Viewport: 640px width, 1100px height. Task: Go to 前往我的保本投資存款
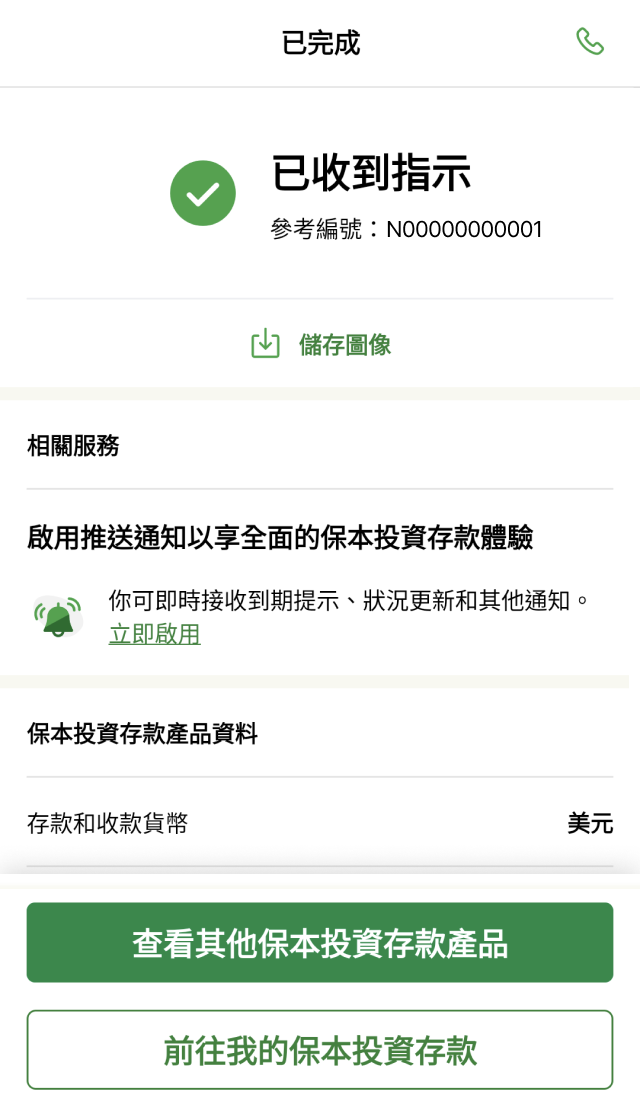(320, 1050)
